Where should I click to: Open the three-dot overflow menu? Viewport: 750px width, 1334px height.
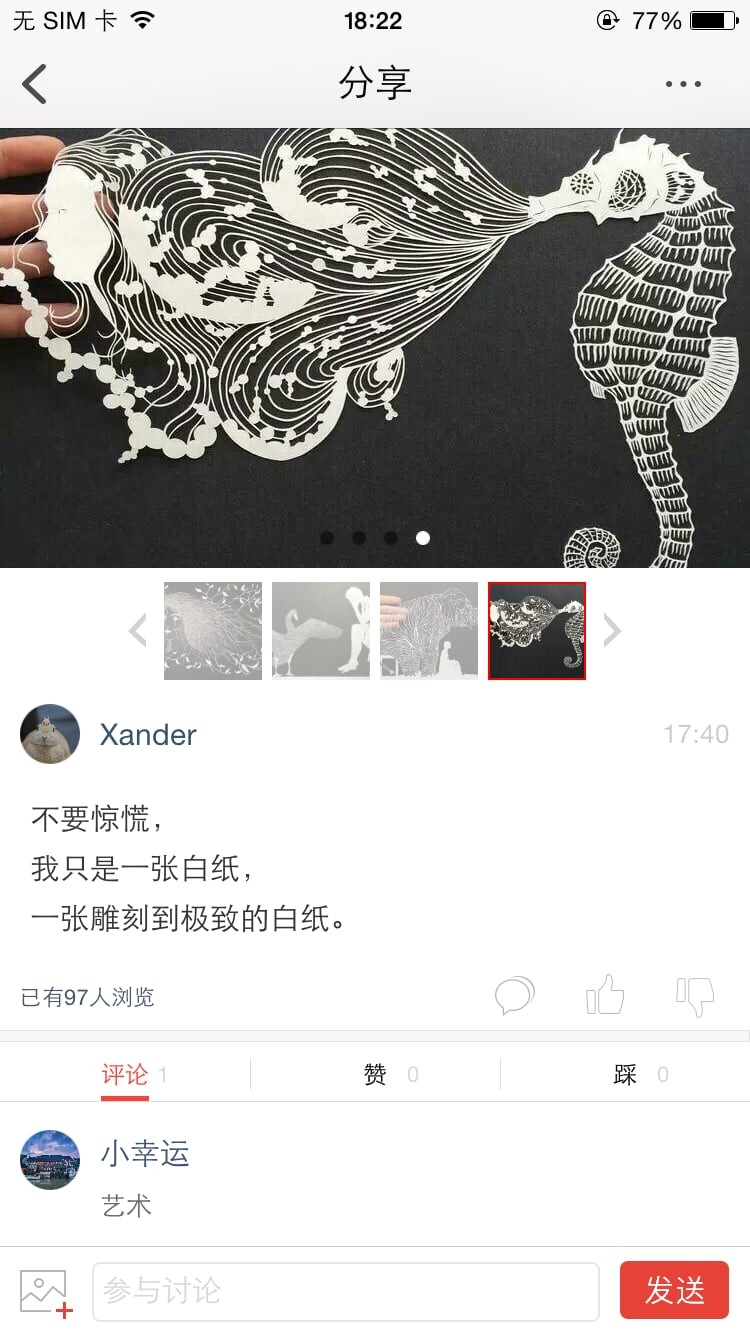click(x=683, y=84)
